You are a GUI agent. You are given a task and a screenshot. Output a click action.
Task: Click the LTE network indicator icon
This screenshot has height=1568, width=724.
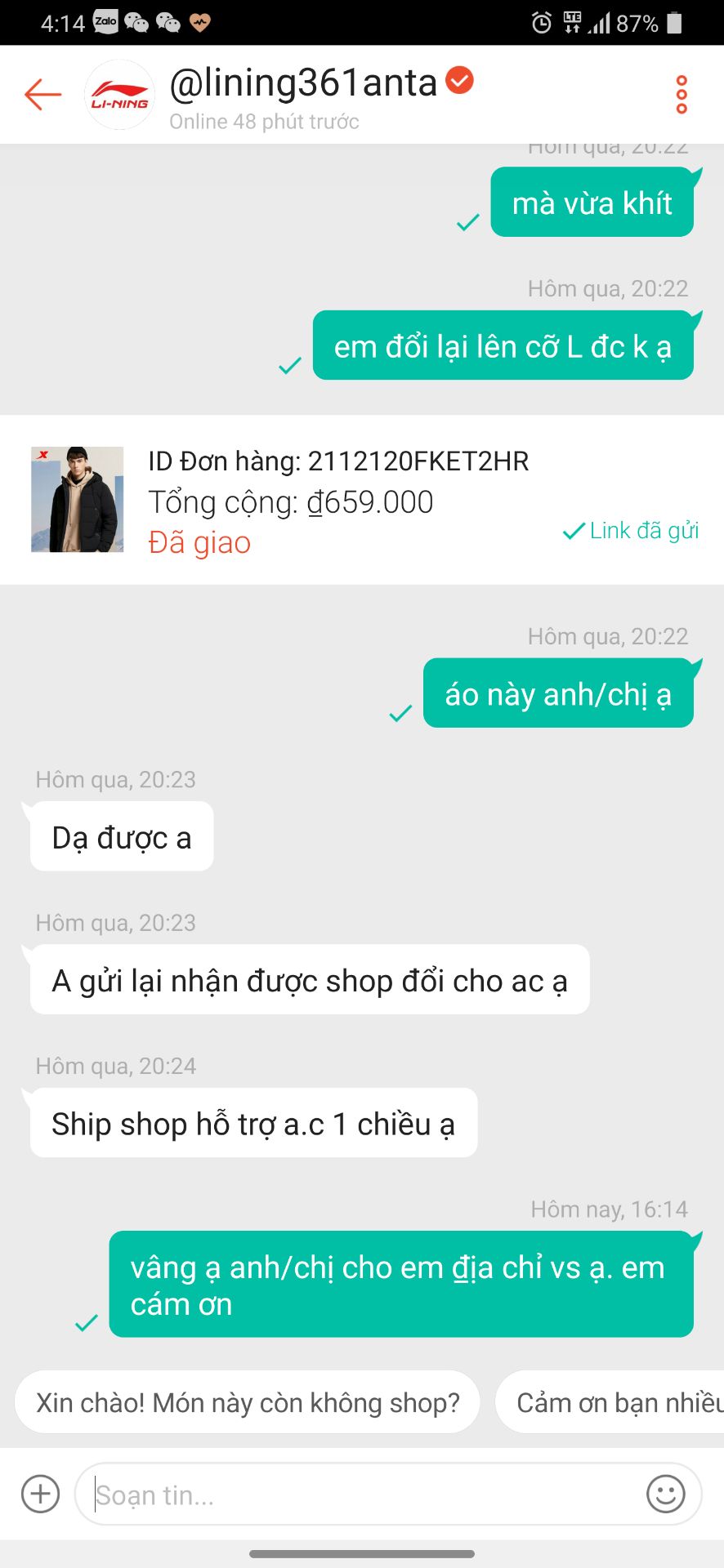pos(572,23)
